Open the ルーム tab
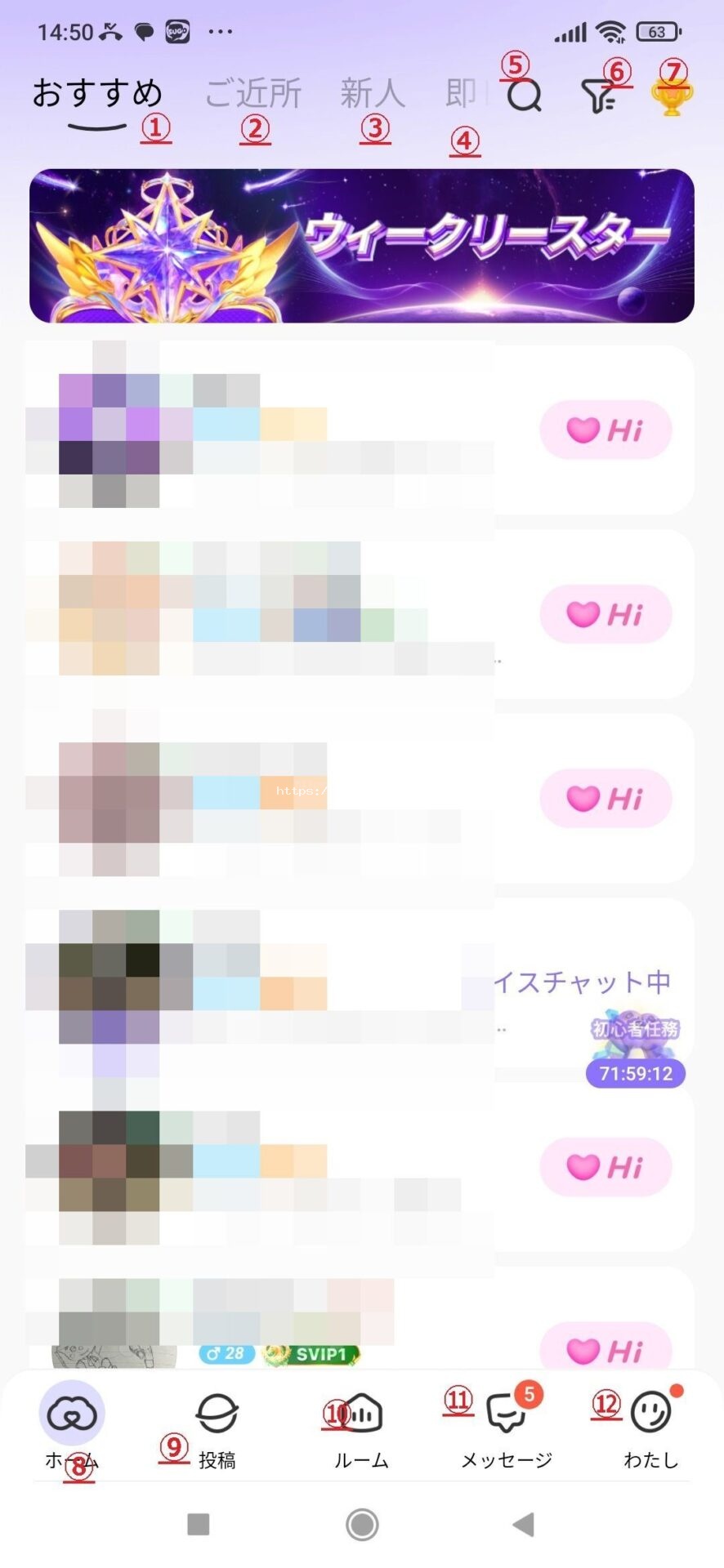Viewport: 724px width, 1568px height. click(361, 1429)
